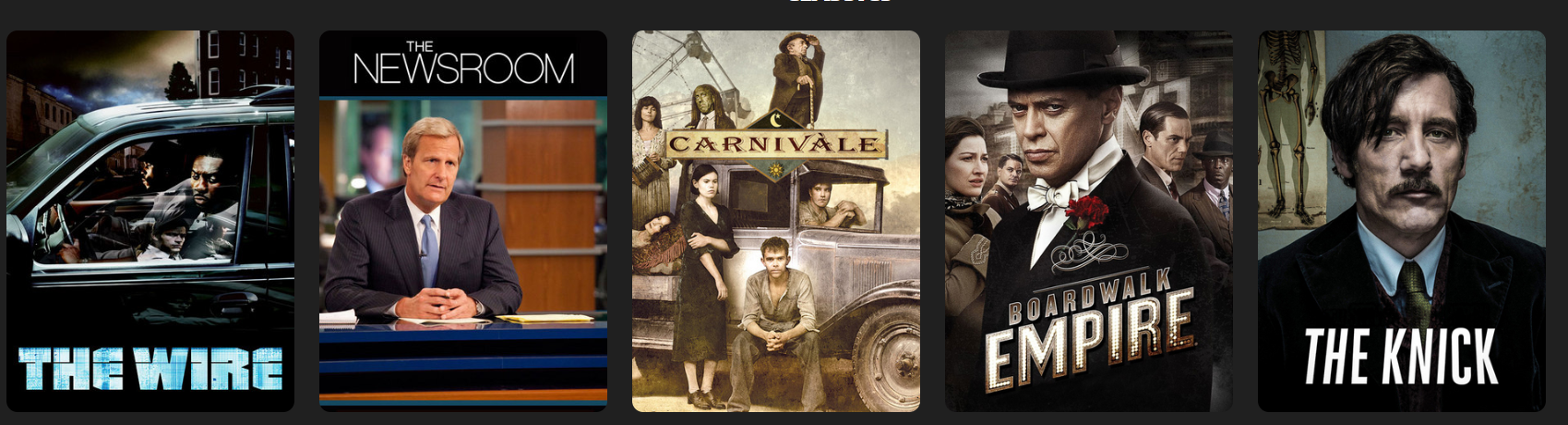This screenshot has height=425, width=1568.
Task: Open the Carnivàle series card
Action: tap(776, 222)
